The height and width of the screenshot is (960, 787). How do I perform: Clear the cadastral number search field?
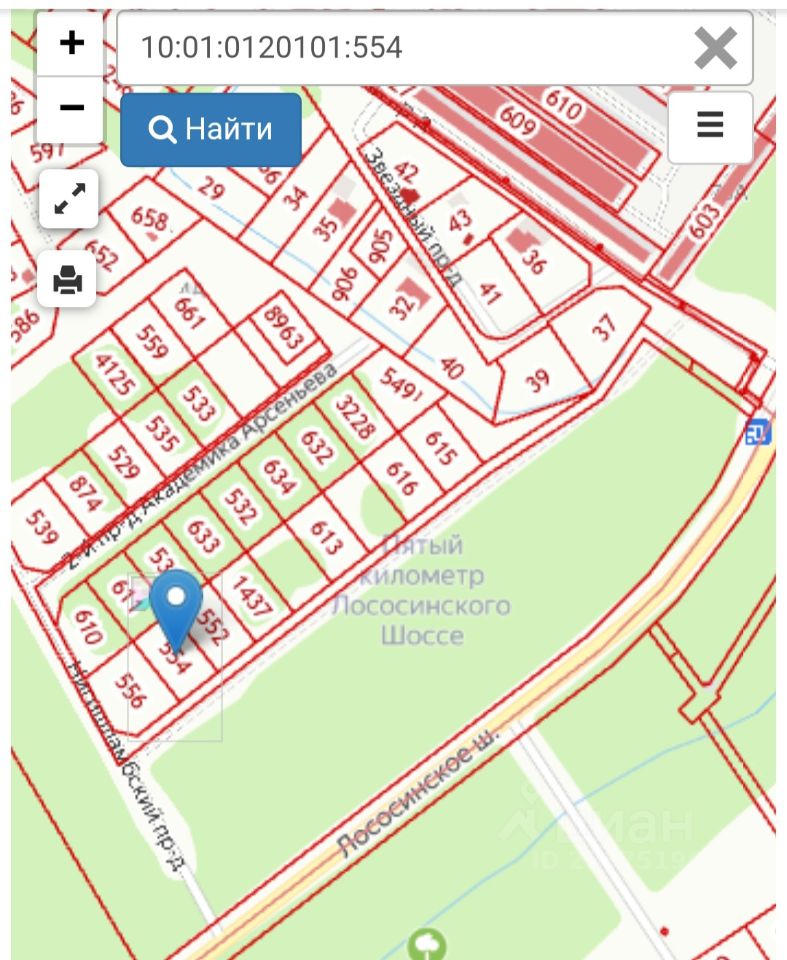715,47
